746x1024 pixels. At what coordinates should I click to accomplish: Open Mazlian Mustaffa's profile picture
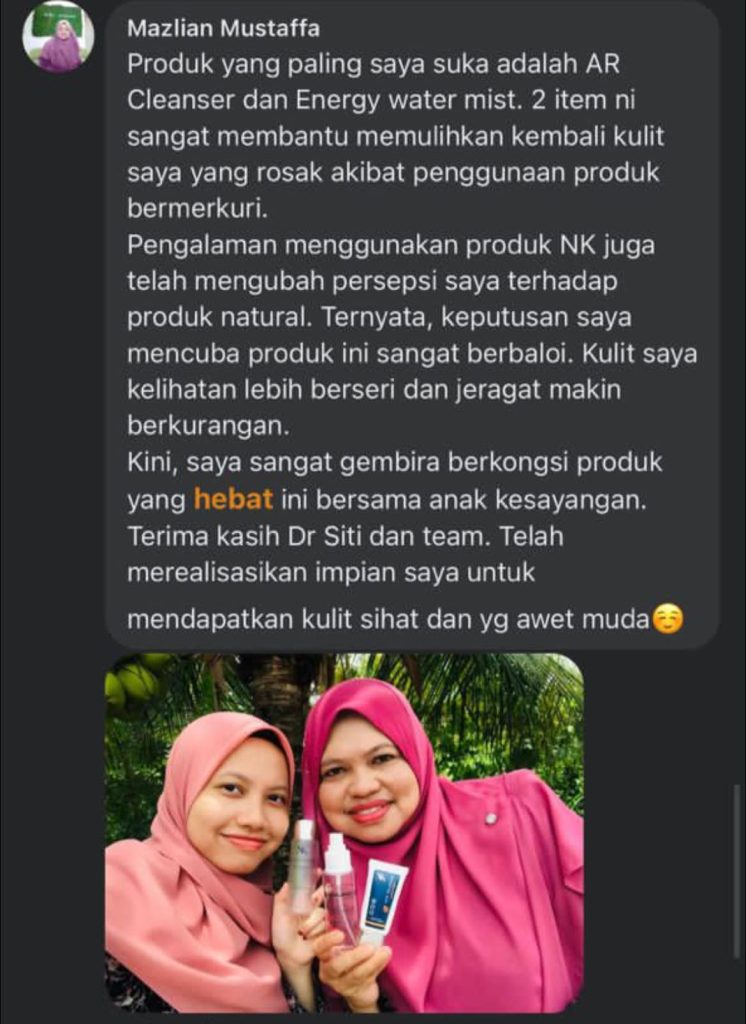click(x=59, y=37)
